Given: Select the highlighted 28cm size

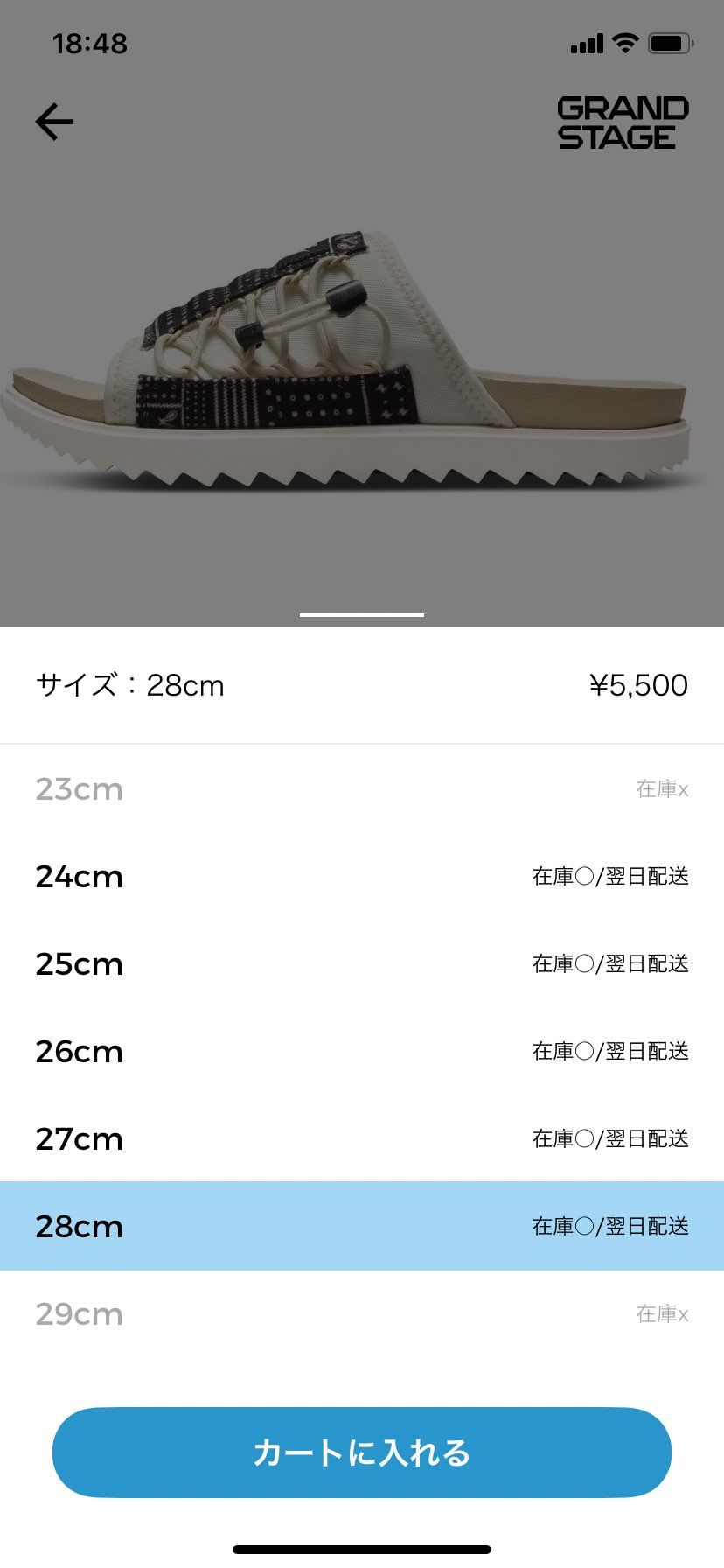Looking at the screenshot, I should [362, 1226].
